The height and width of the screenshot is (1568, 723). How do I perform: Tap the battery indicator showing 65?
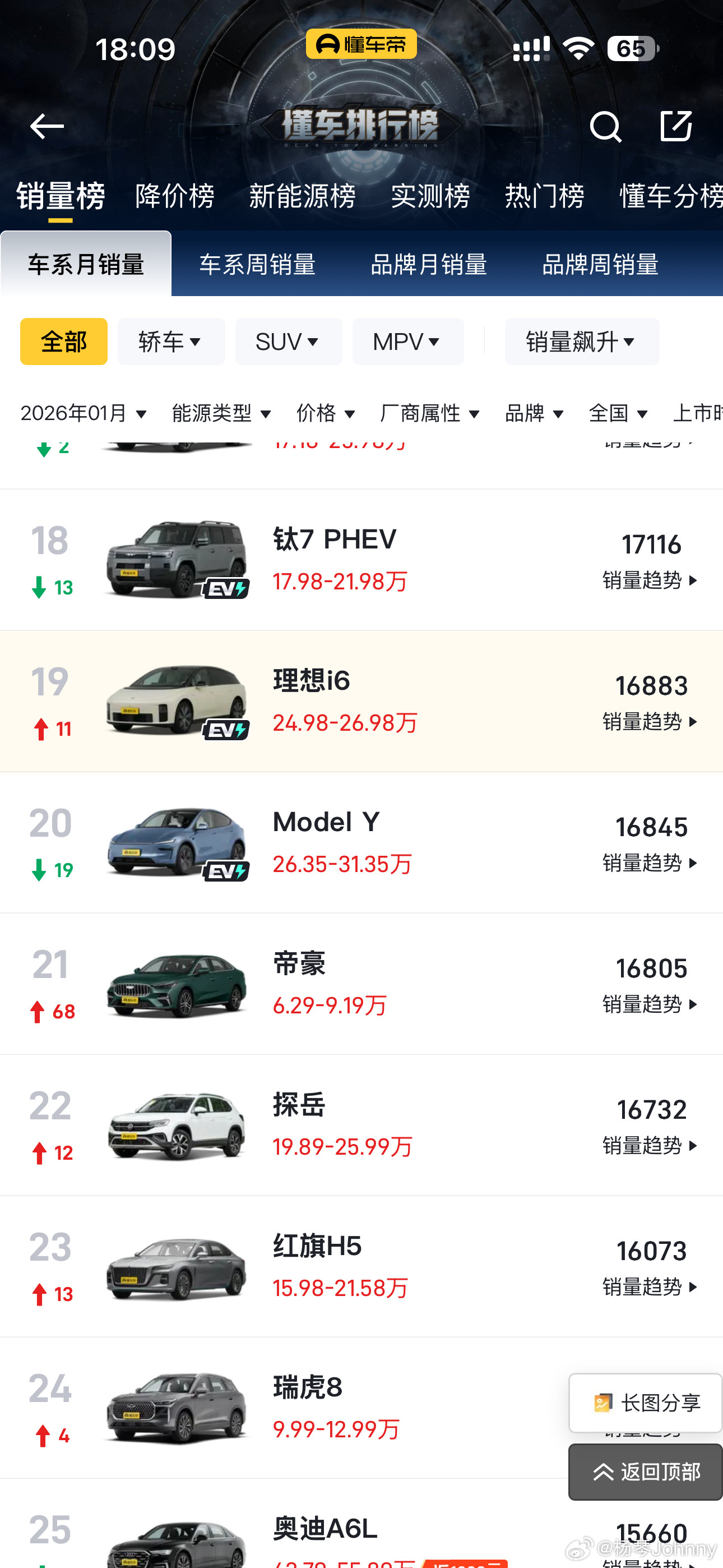[631, 48]
